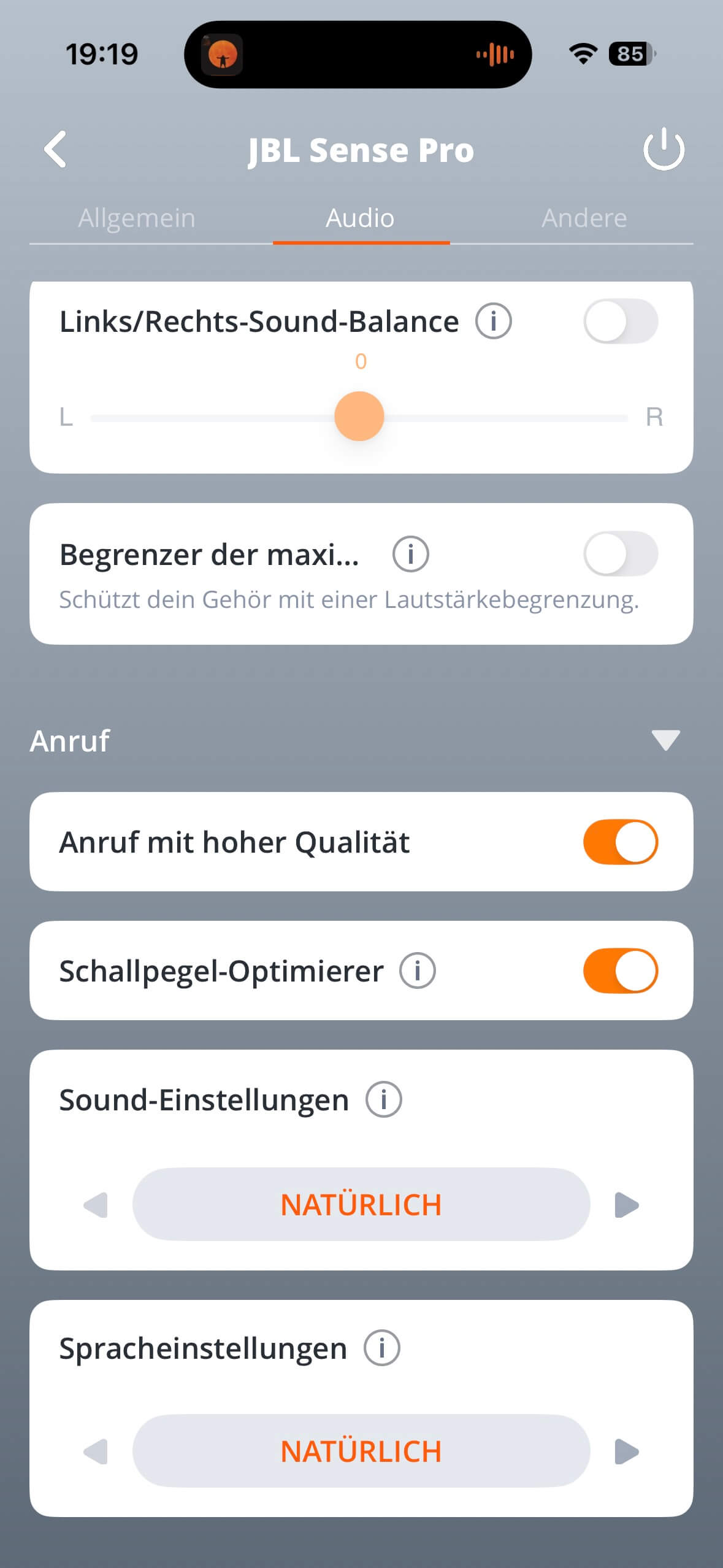The height and width of the screenshot is (1568, 723).
Task: Disable Anruf mit hoher Qualität
Action: point(621,842)
